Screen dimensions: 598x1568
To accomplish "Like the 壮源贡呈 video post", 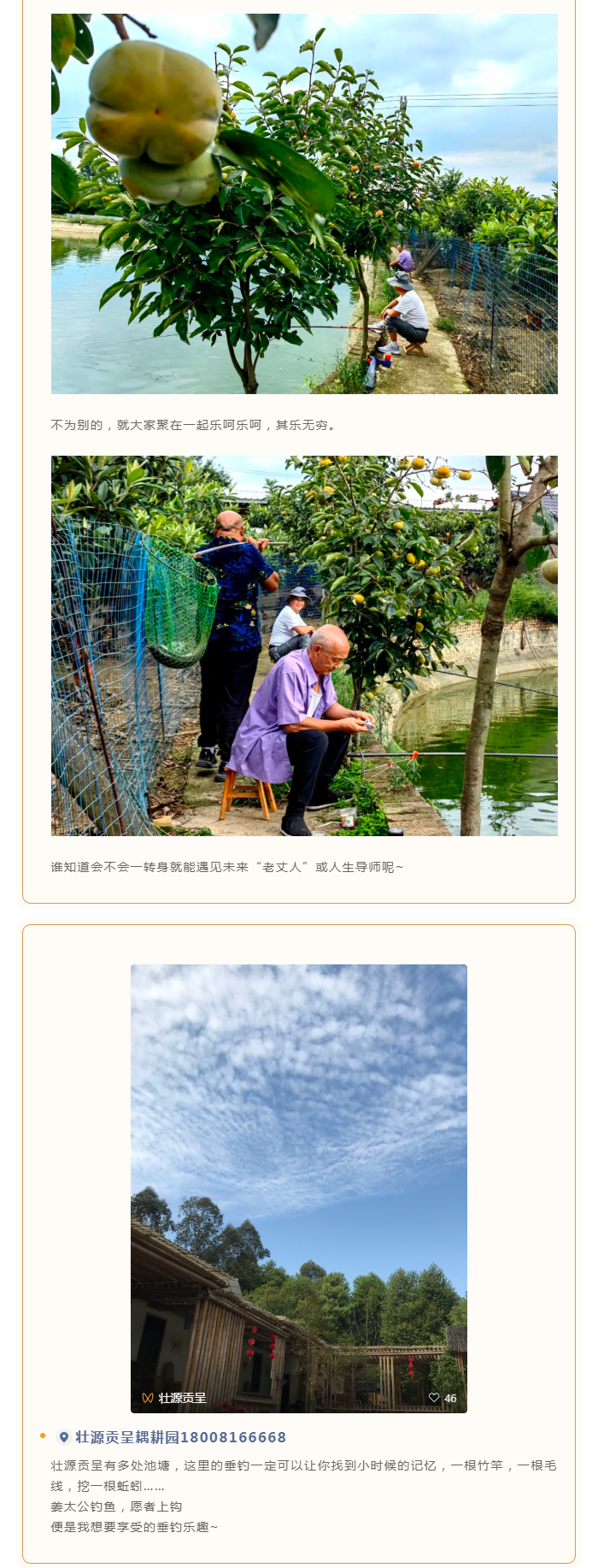I will 434,1398.
